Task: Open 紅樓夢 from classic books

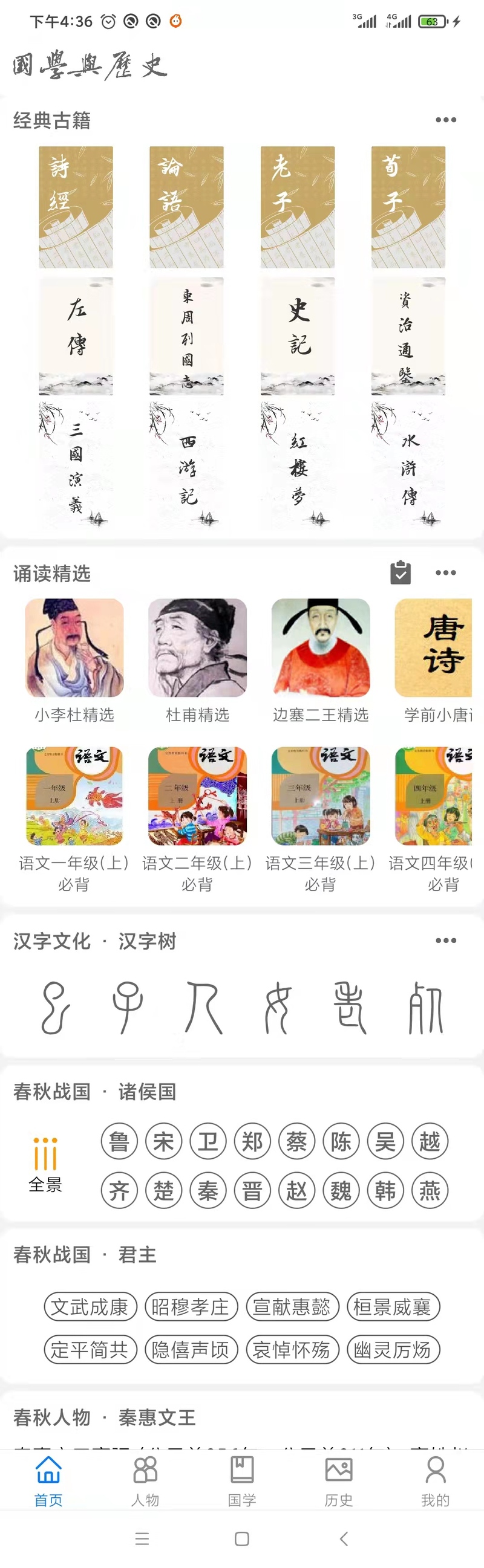Action: click(x=298, y=465)
